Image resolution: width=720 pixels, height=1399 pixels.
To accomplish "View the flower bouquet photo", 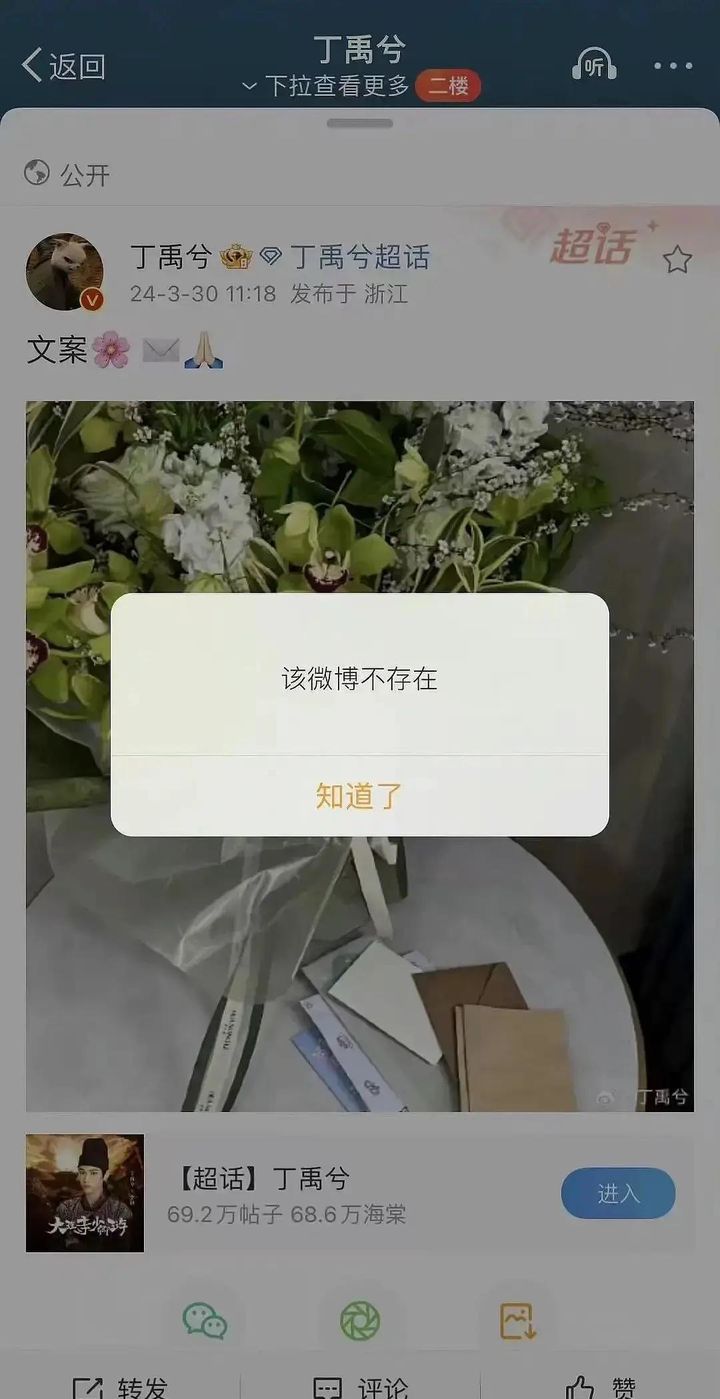I will (359, 756).
